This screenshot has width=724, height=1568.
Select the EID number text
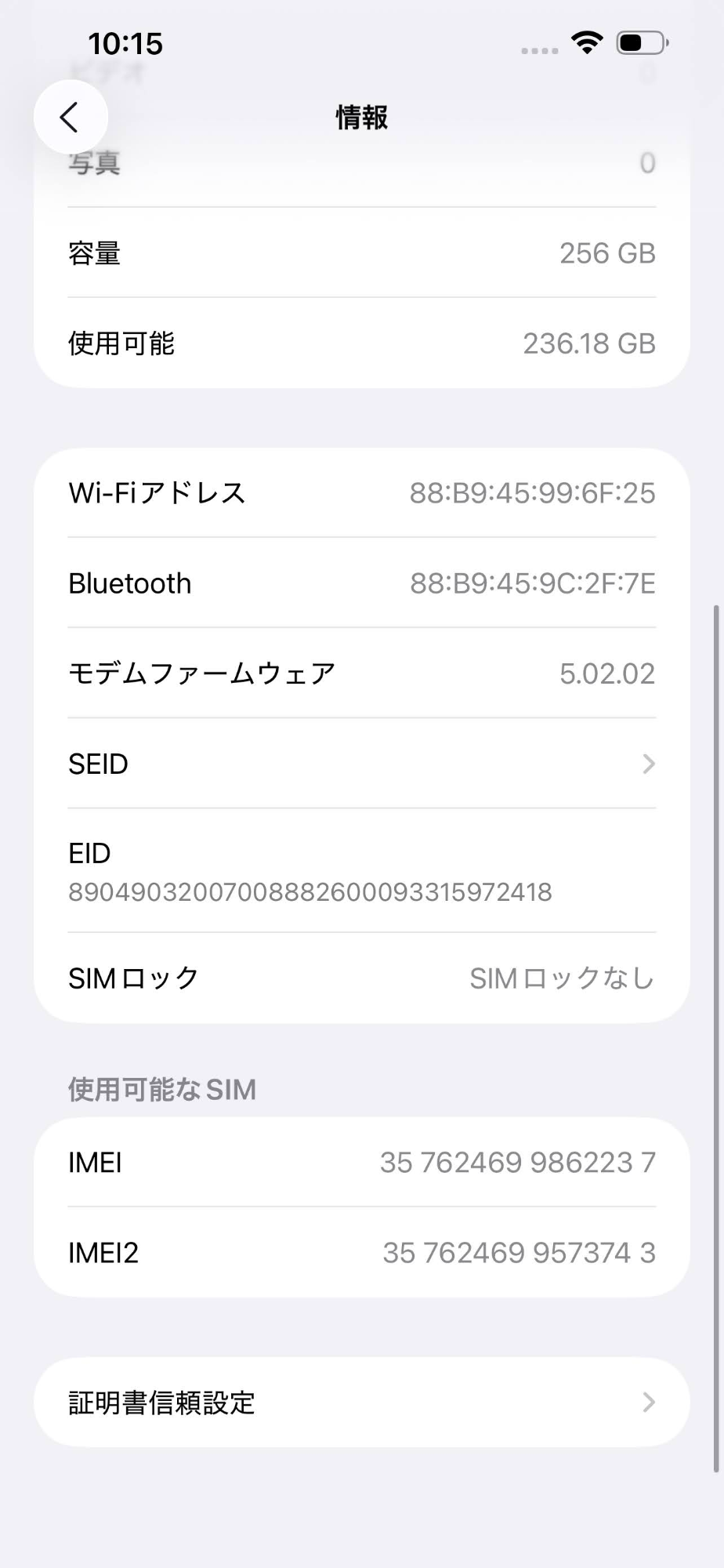click(x=310, y=891)
